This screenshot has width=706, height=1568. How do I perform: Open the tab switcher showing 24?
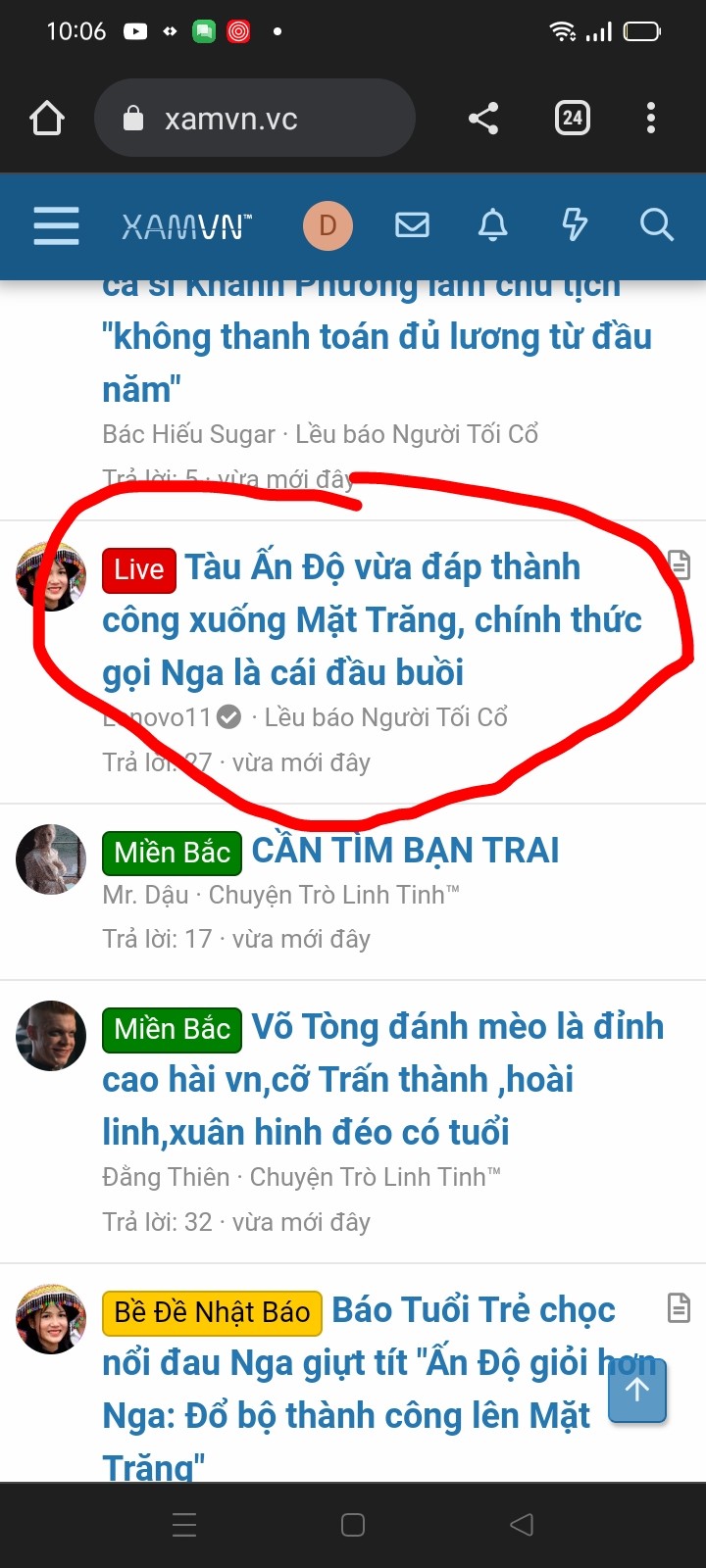pos(572,119)
